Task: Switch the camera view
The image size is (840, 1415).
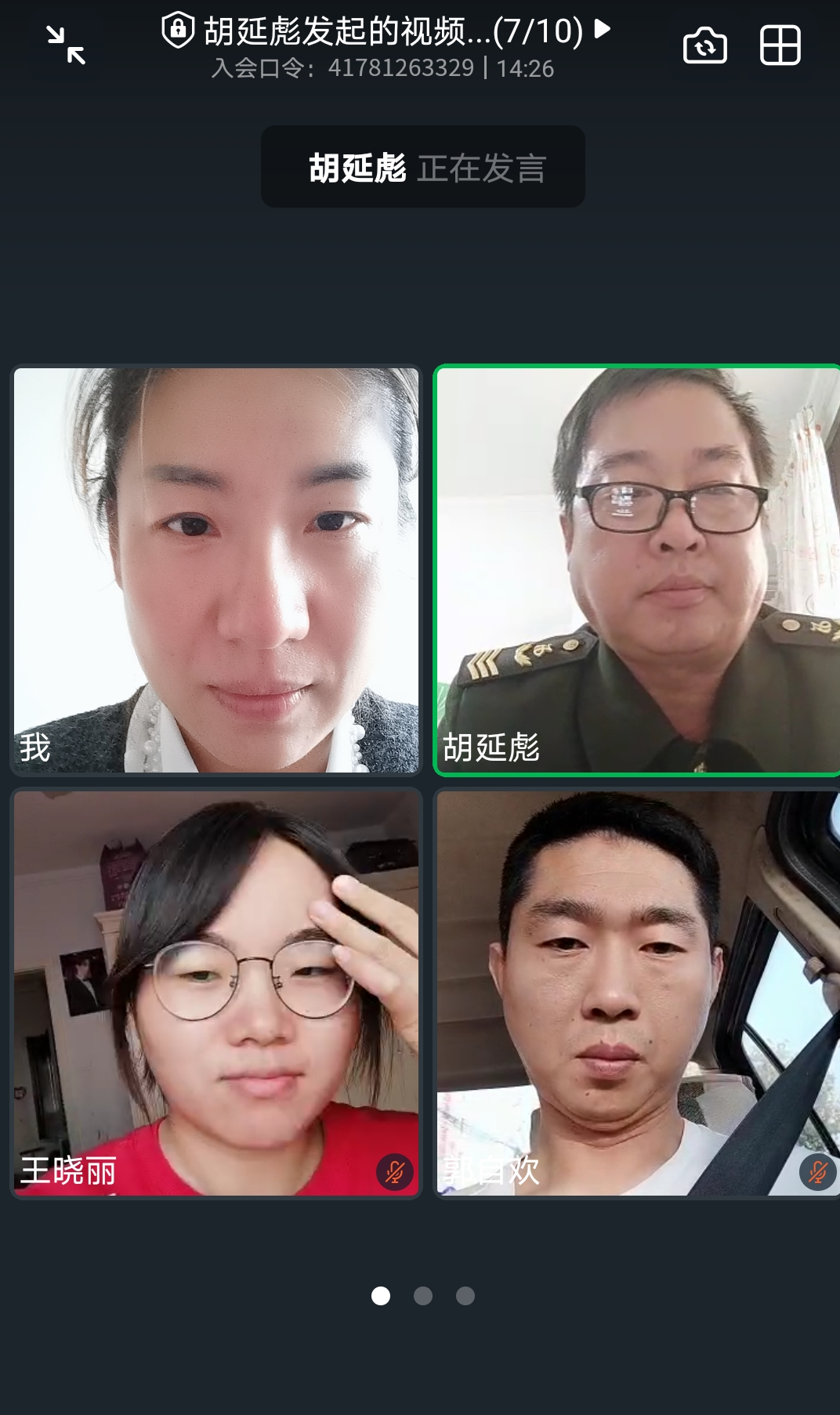Action: pos(705,45)
